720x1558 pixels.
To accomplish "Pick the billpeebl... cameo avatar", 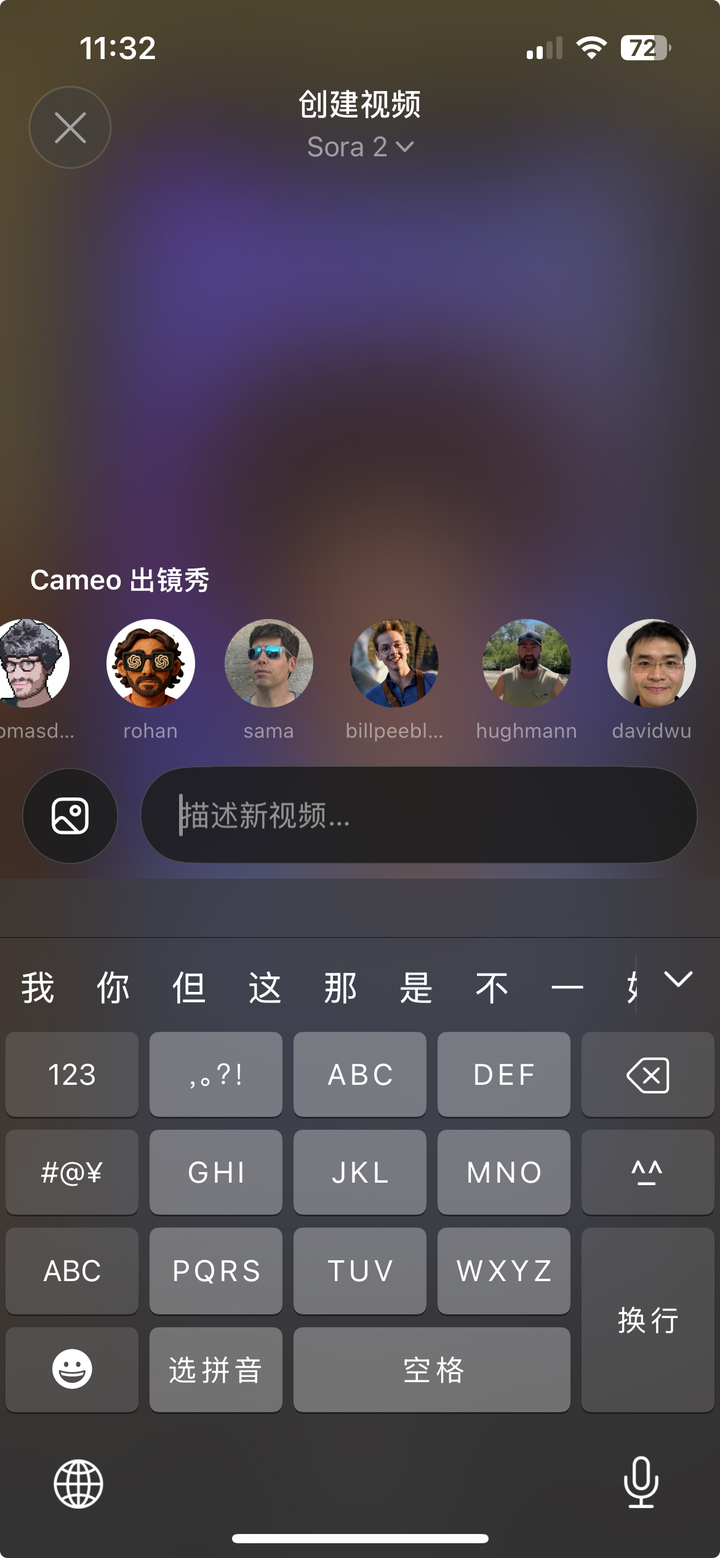I will tap(394, 663).
